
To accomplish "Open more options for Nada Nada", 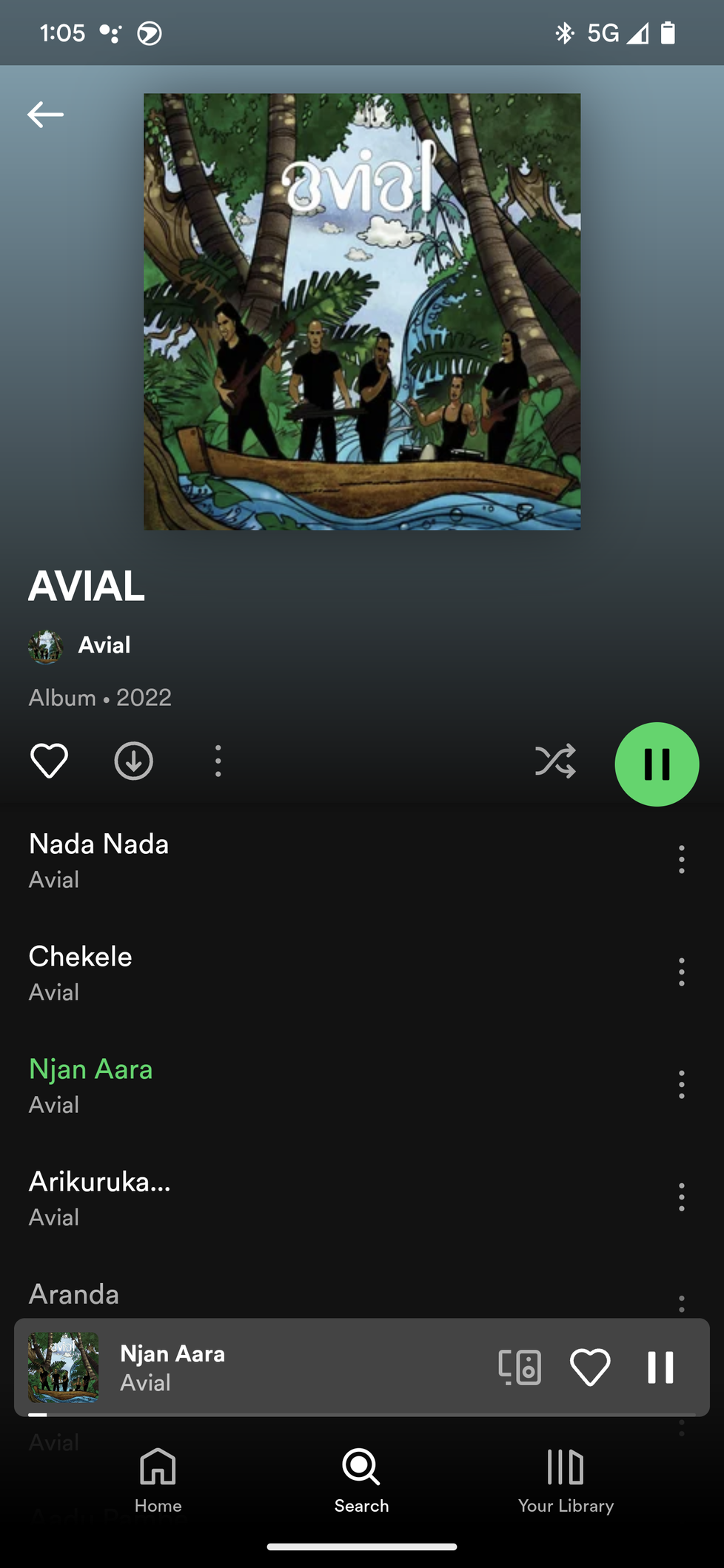I will (681, 859).
